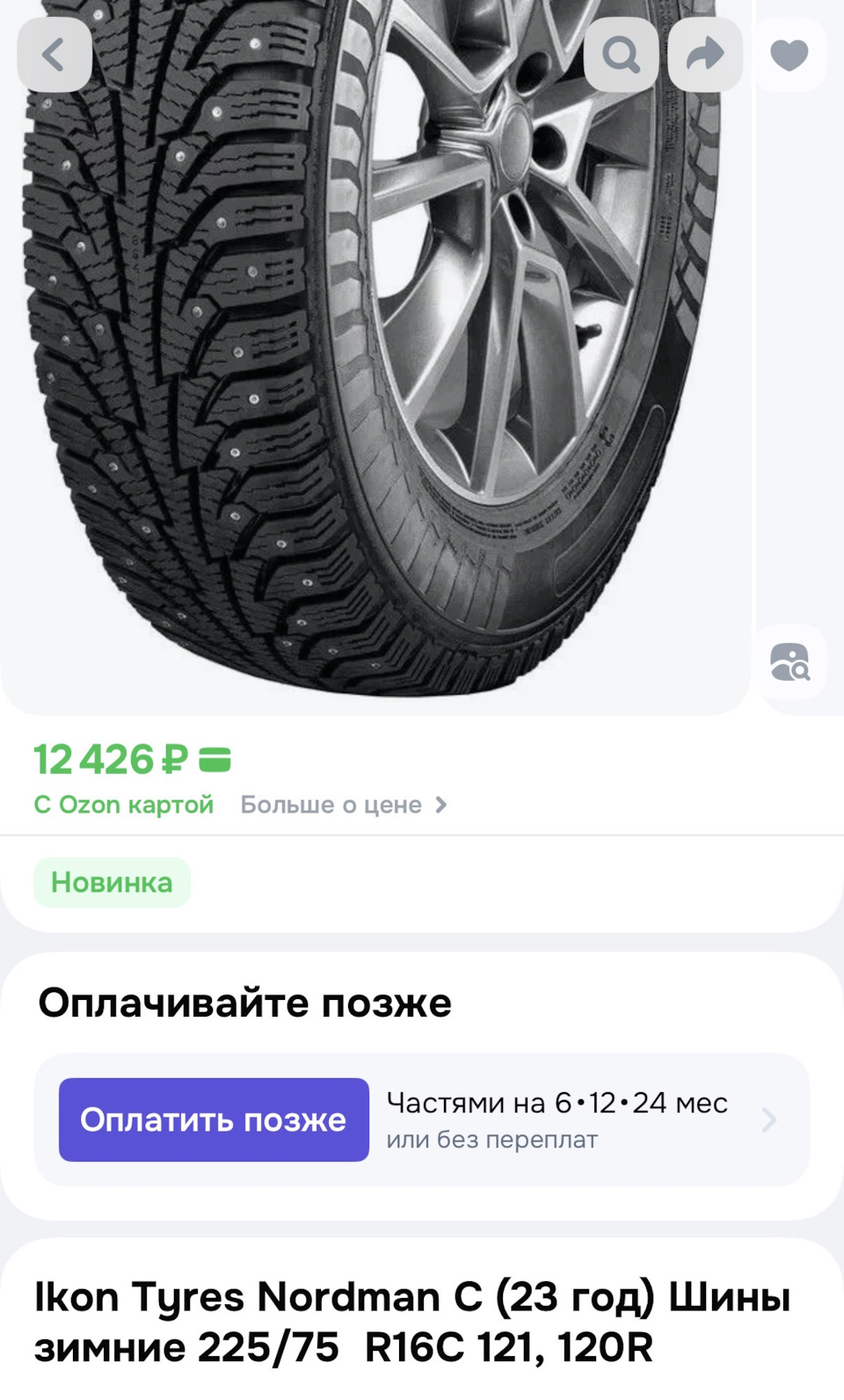Add the tyre to favorites
844x1400 pixels.
pos(789,55)
